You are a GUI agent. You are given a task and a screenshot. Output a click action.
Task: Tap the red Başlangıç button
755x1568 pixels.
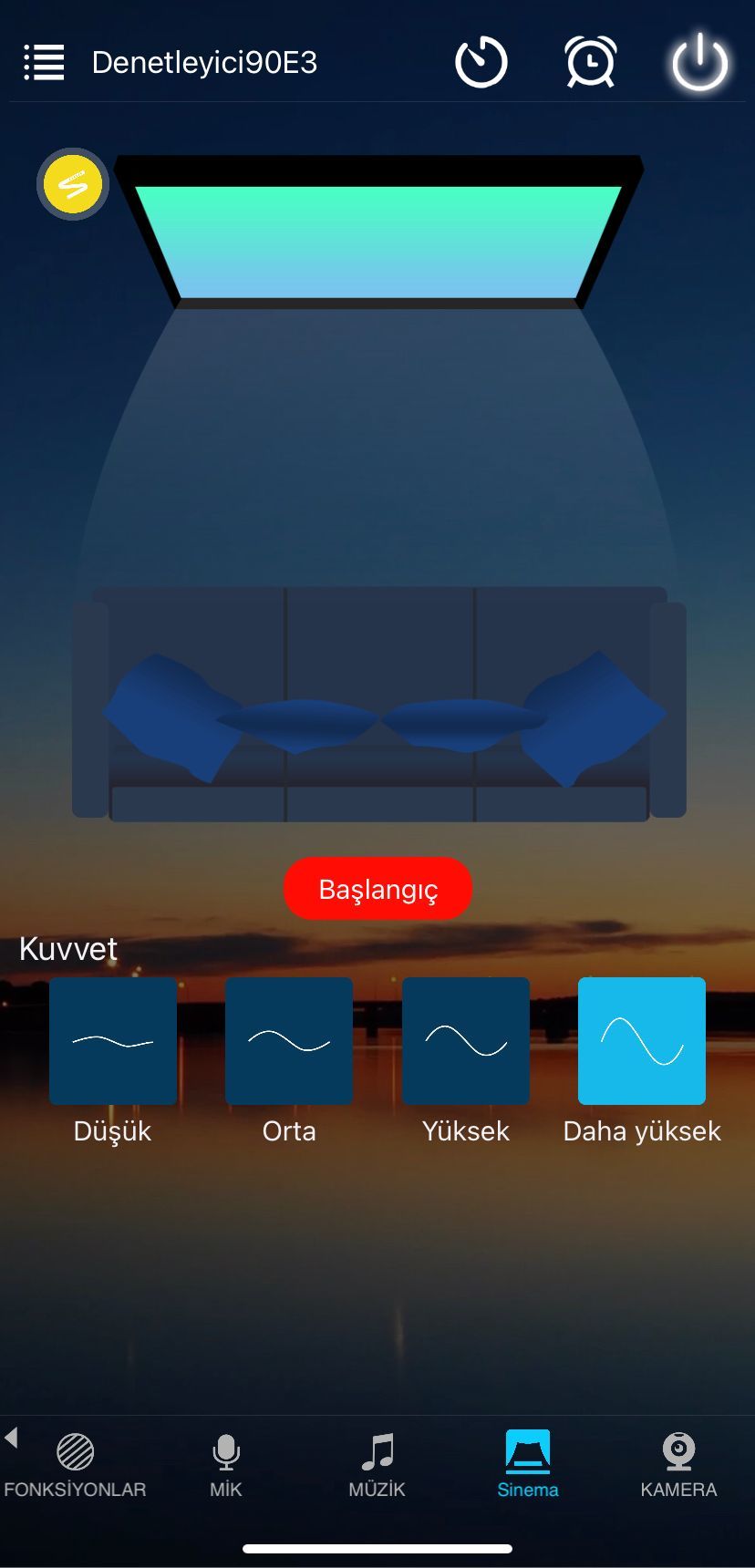(377, 889)
